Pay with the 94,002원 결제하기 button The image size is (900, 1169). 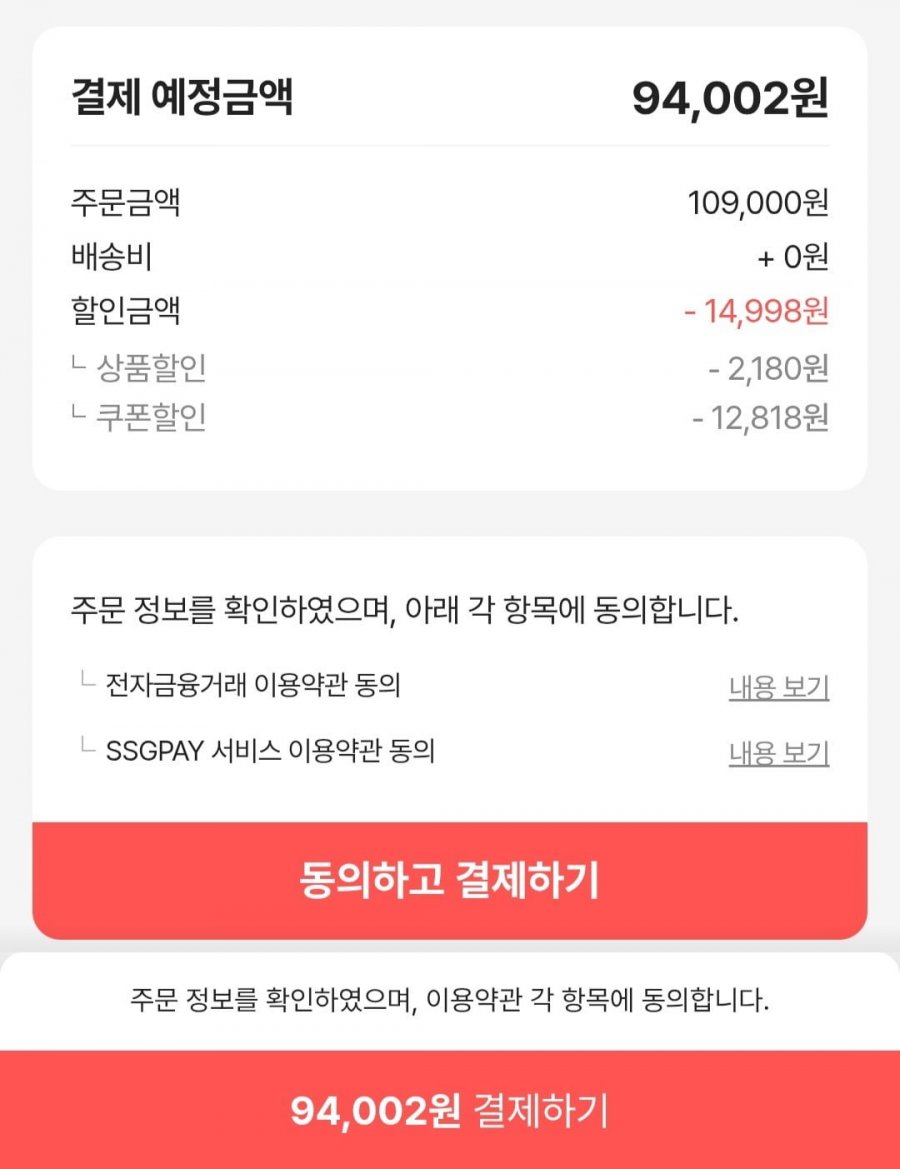(x=449, y=1110)
